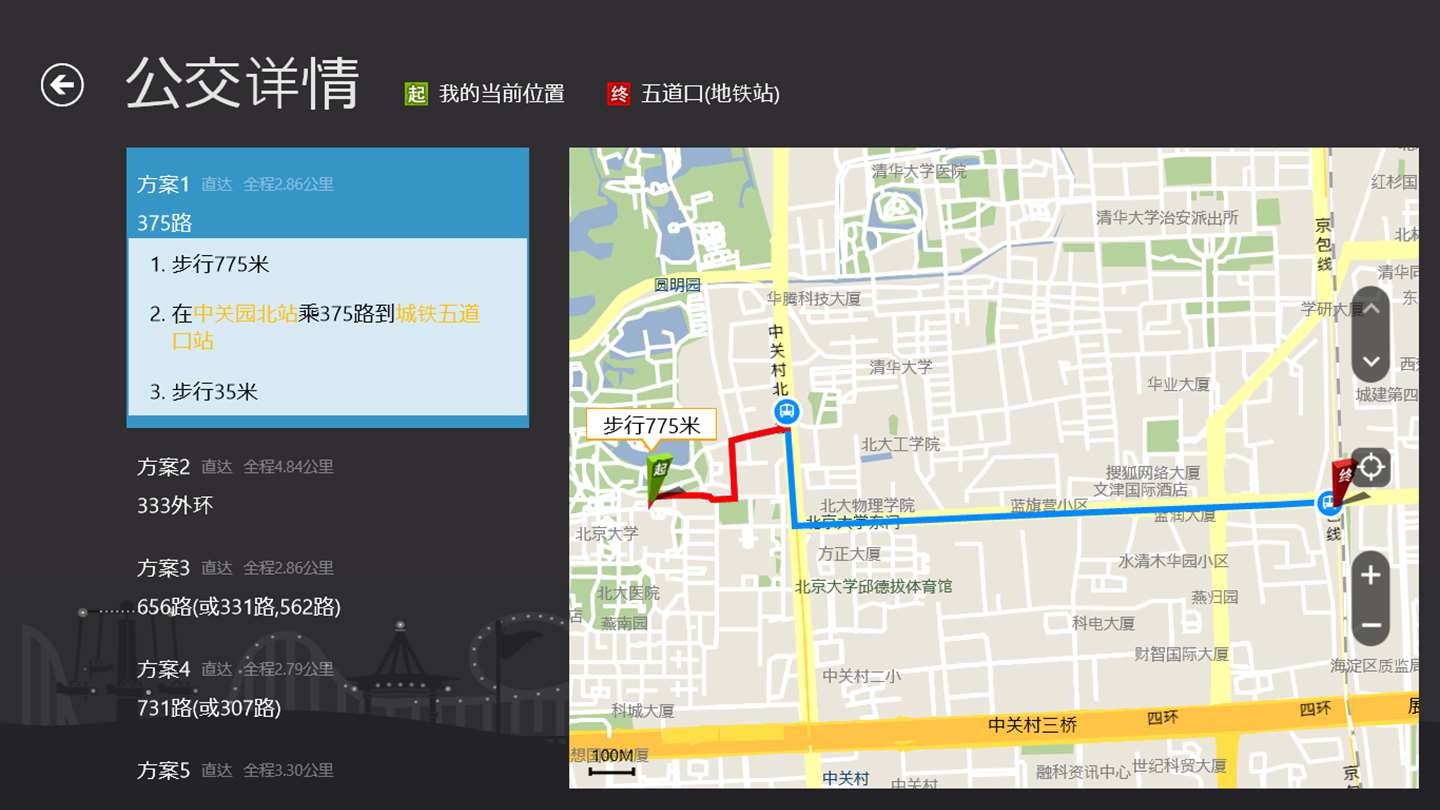The width and height of the screenshot is (1440, 810).
Task: Pan map up with arrow control
Action: (x=1371, y=309)
